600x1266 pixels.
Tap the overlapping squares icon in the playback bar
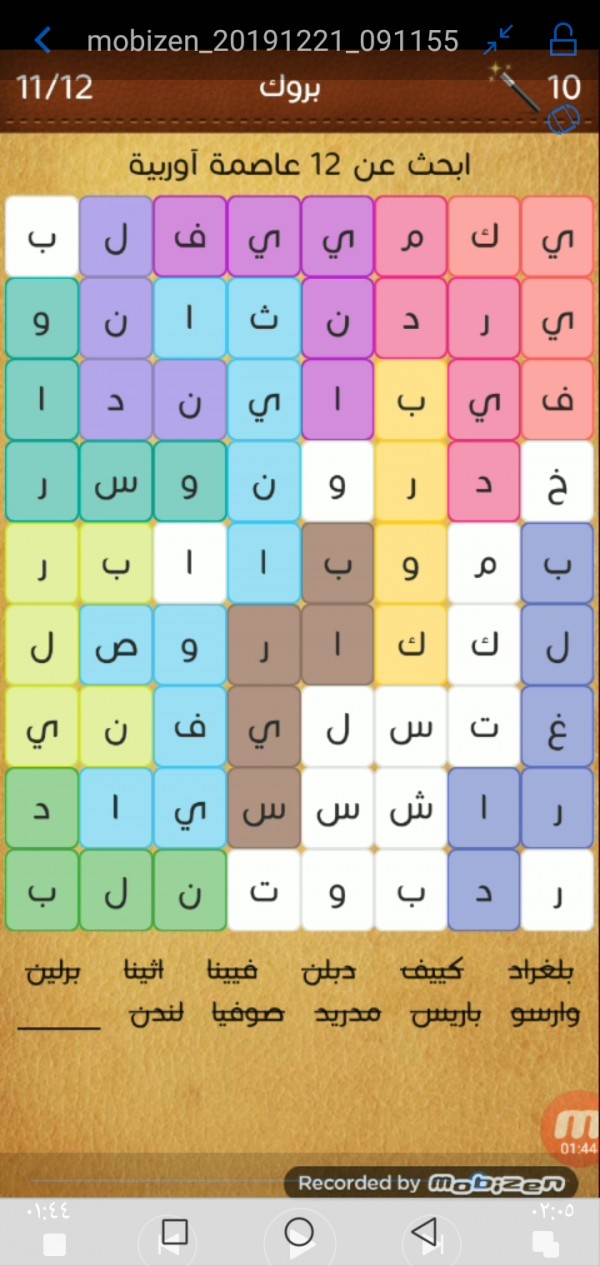pos(545,1243)
